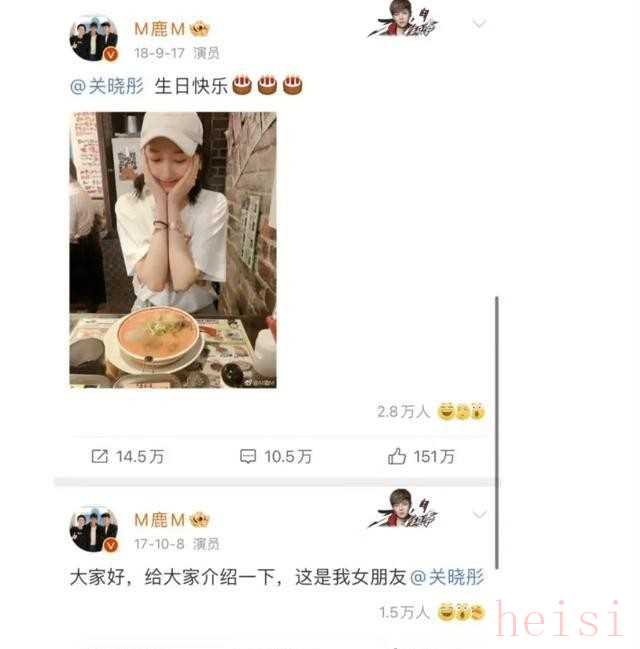Open the avatar on the 17-10-8 post
The image size is (640, 649).
coord(93,530)
